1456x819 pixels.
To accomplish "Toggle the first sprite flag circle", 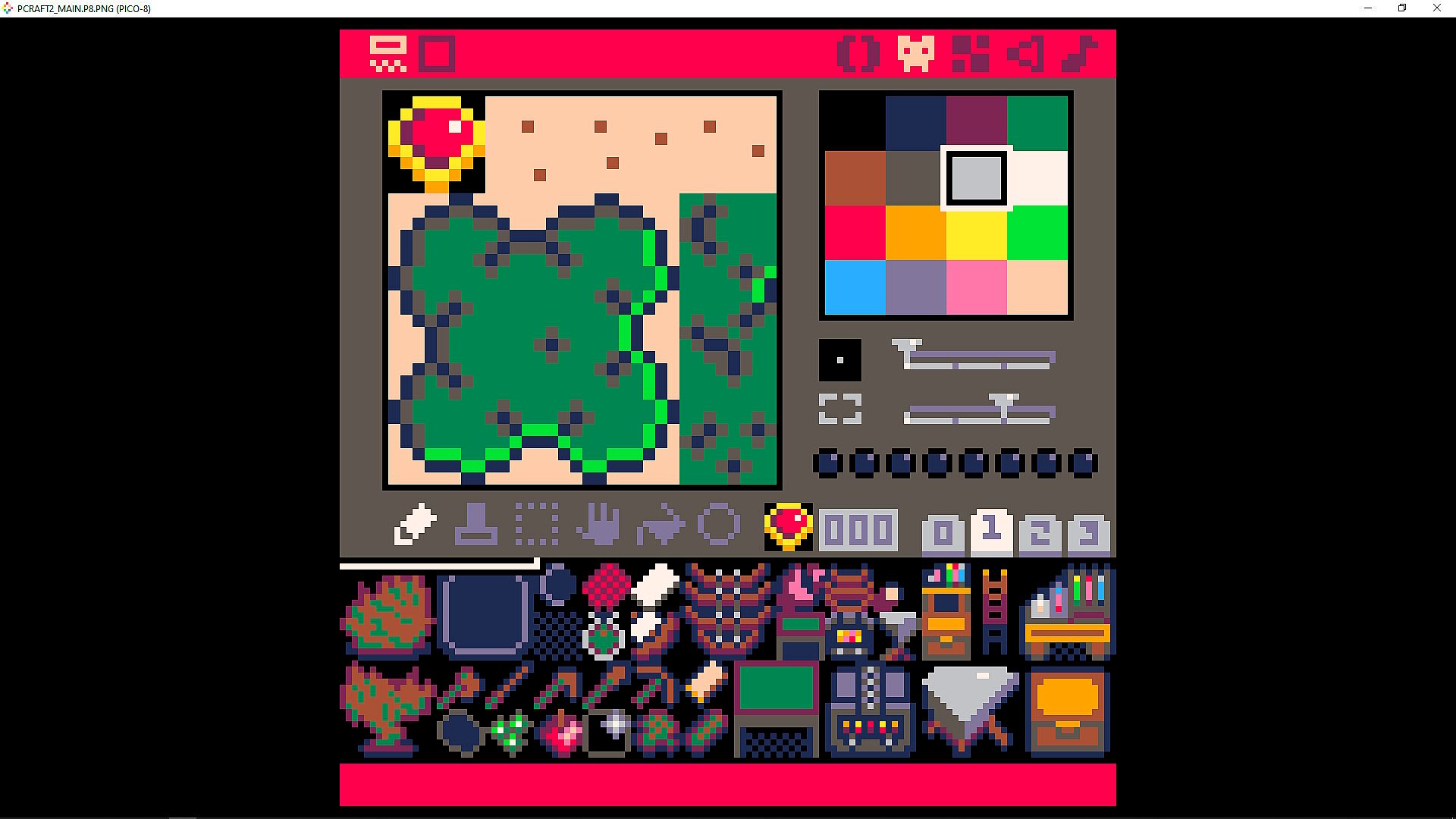I will (827, 463).
